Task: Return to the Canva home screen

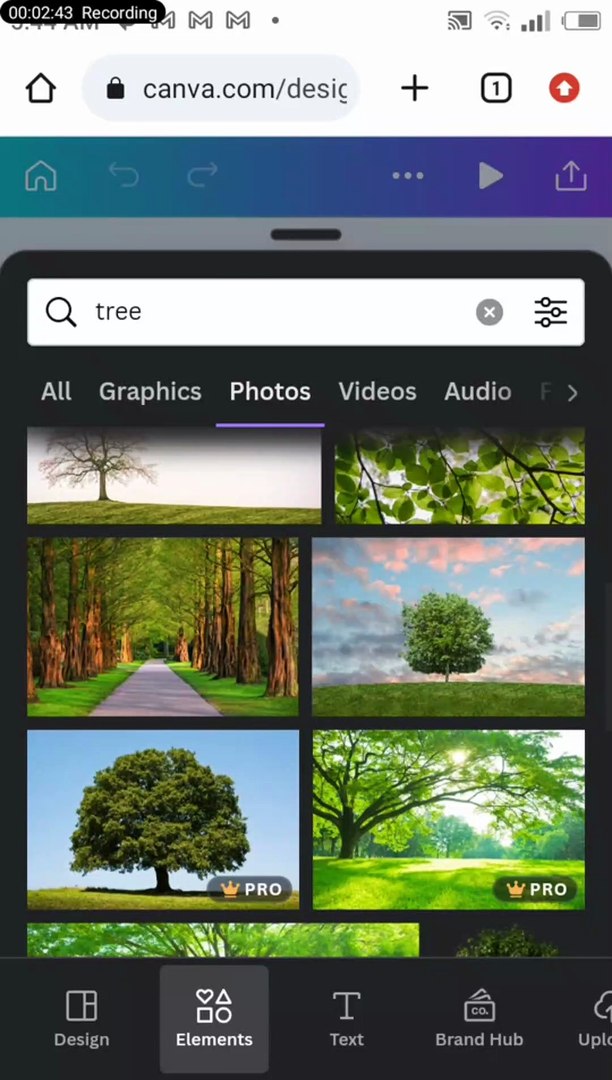Action: pos(41,177)
